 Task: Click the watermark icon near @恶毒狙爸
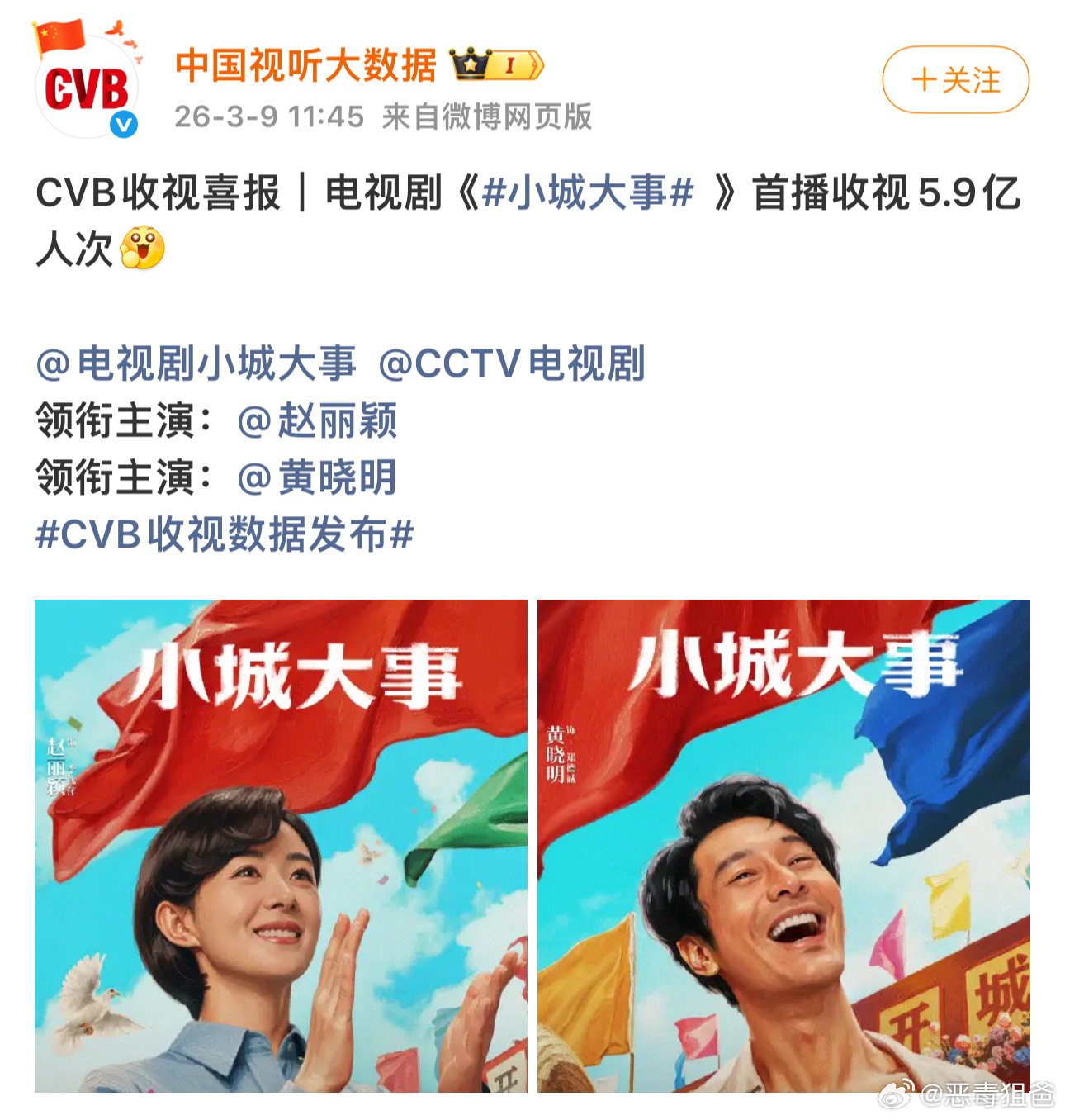[x=897, y=1096]
